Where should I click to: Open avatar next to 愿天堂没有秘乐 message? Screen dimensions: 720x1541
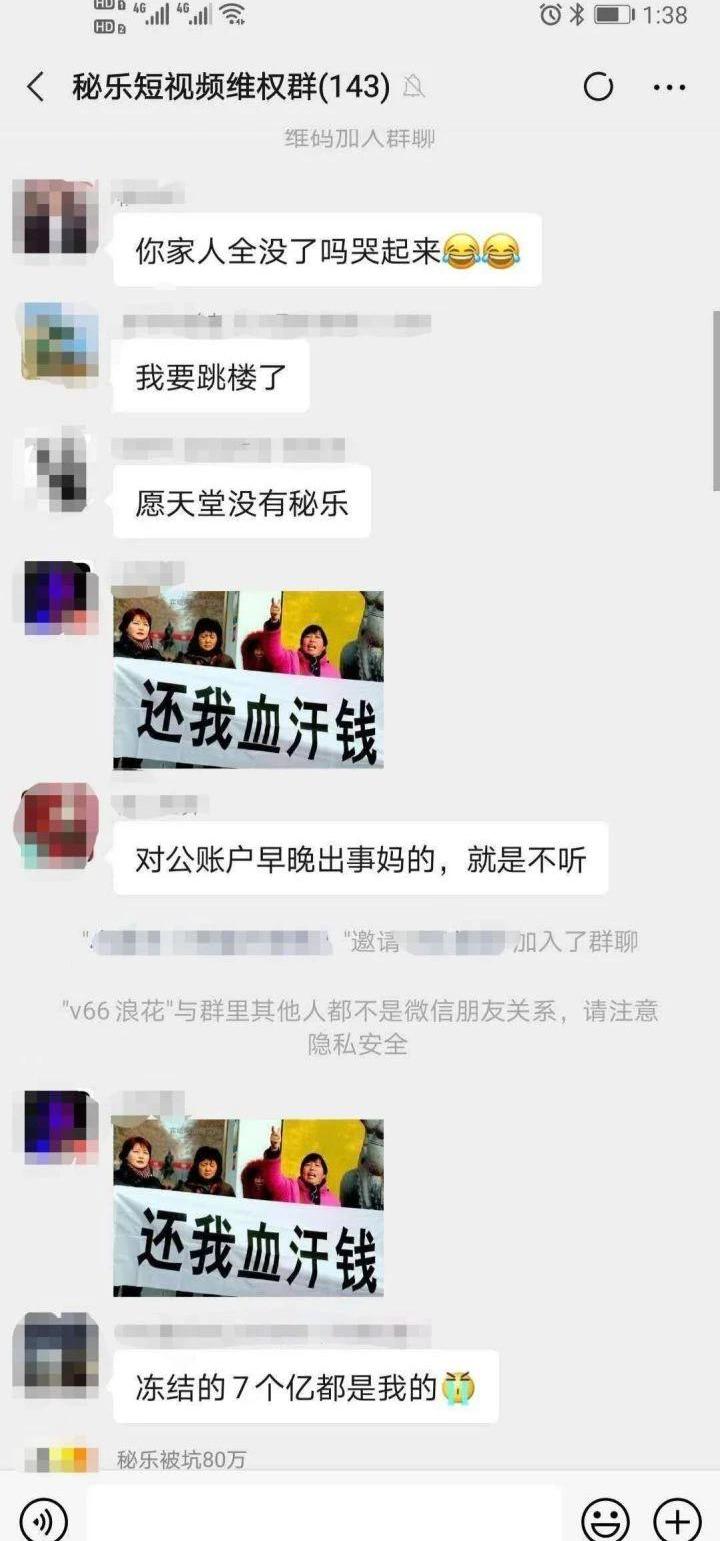(x=60, y=467)
